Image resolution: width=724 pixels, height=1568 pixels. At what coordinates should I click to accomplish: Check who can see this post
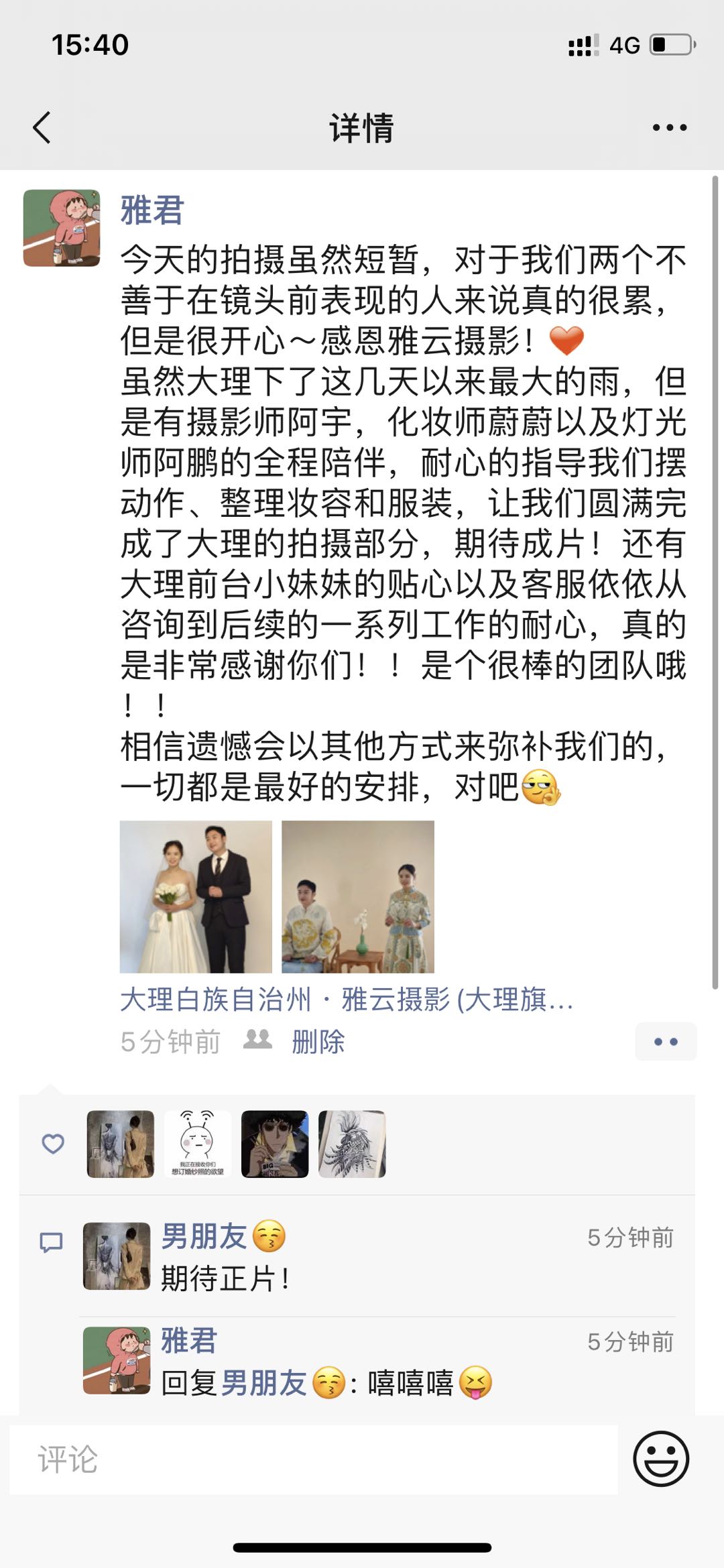257,1040
